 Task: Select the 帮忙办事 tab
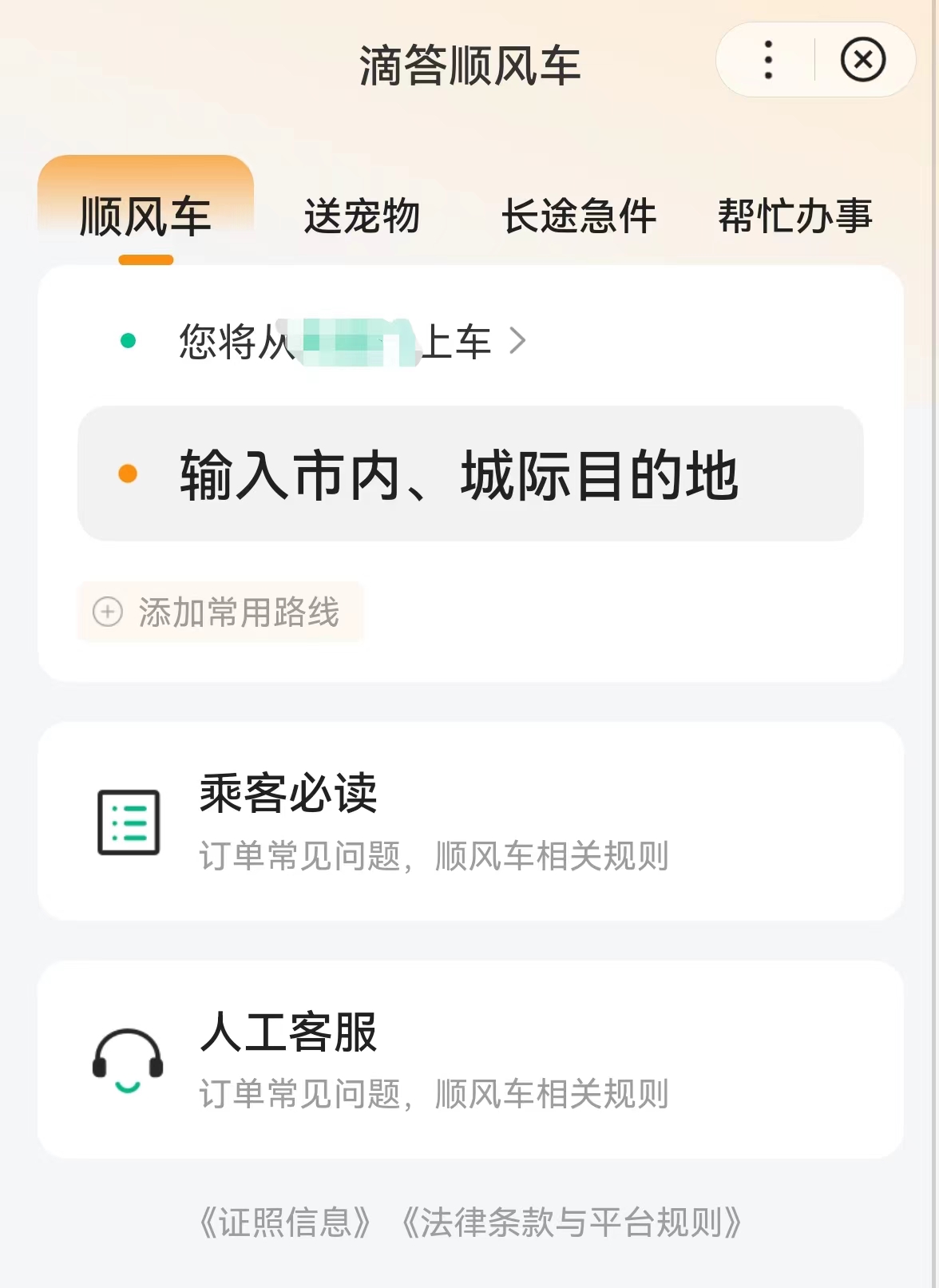coord(796,217)
